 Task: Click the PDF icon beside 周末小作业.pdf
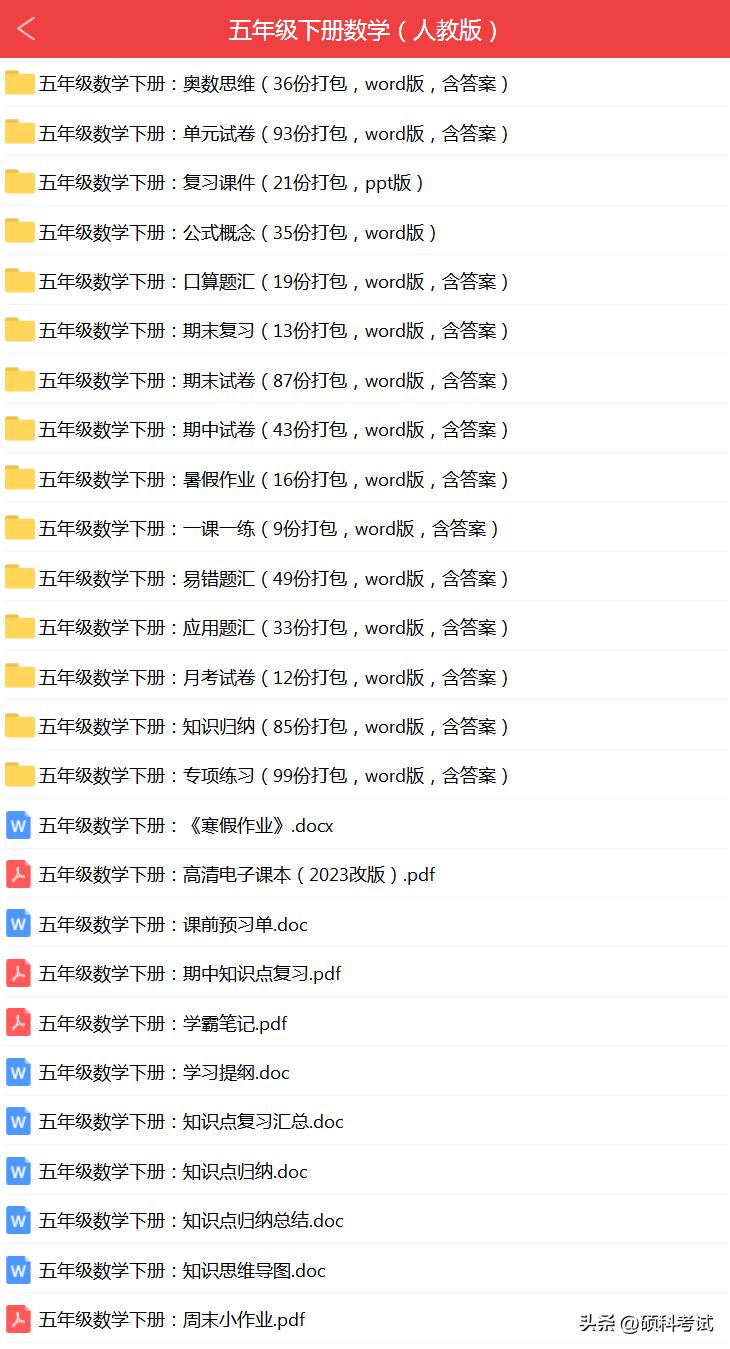click(x=18, y=1319)
